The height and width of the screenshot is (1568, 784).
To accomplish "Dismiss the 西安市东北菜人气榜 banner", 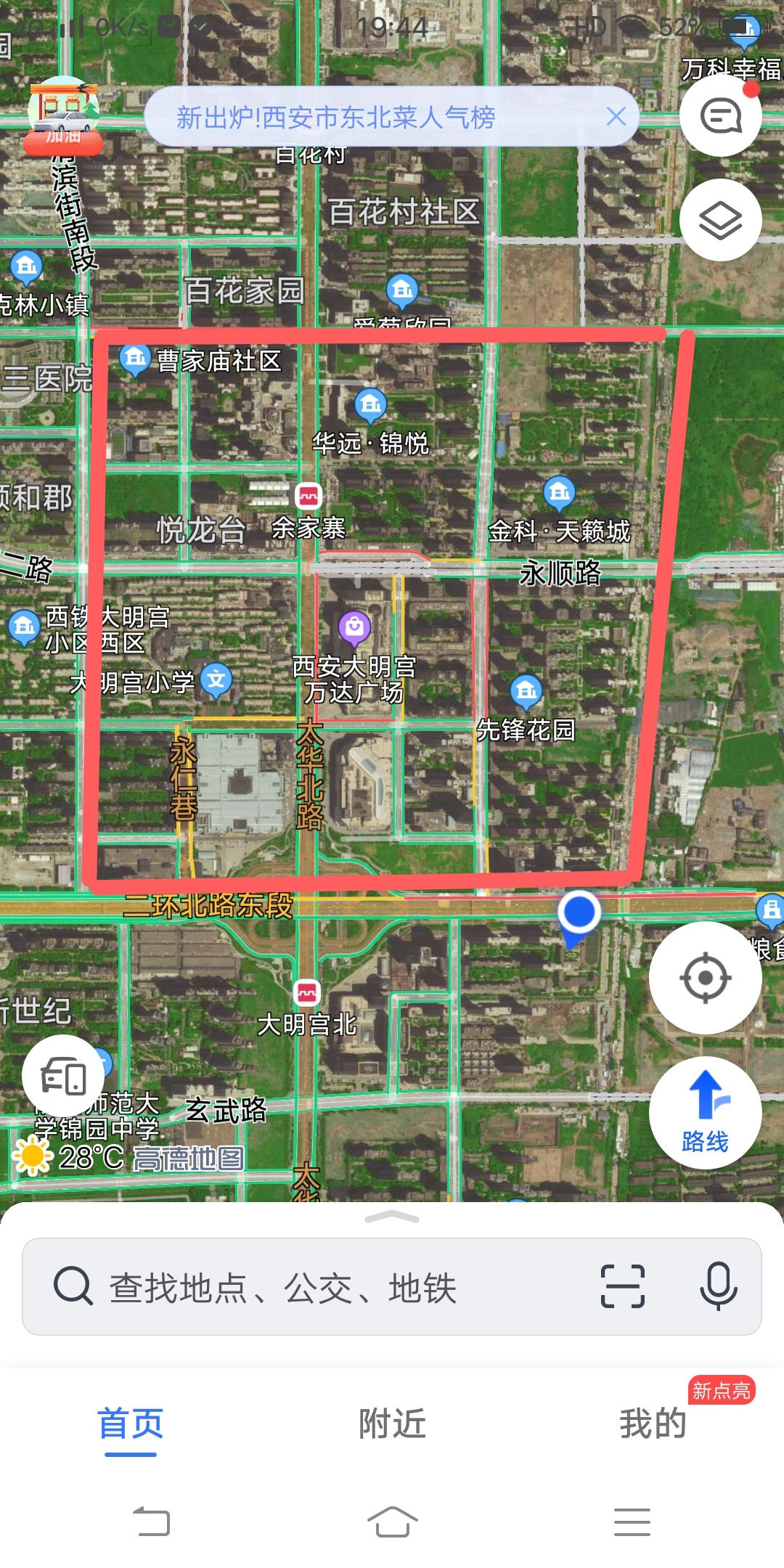I will click(616, 116).
